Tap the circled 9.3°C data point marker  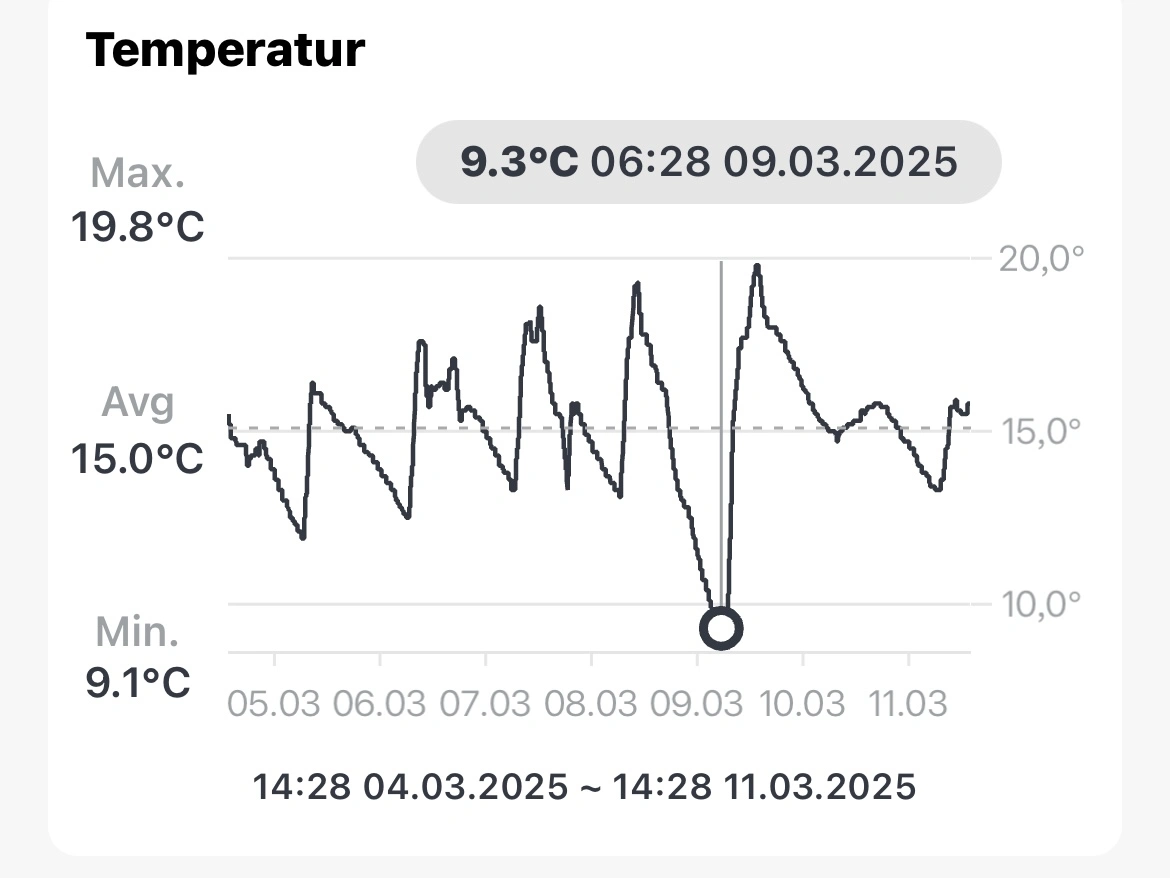click(x=721, y=628)
